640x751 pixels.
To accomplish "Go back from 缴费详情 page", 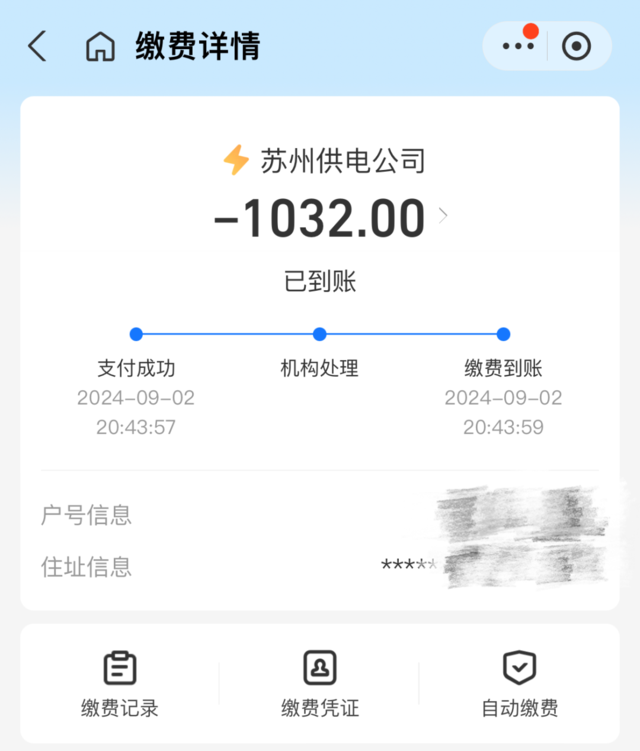I will coord(37,46).
